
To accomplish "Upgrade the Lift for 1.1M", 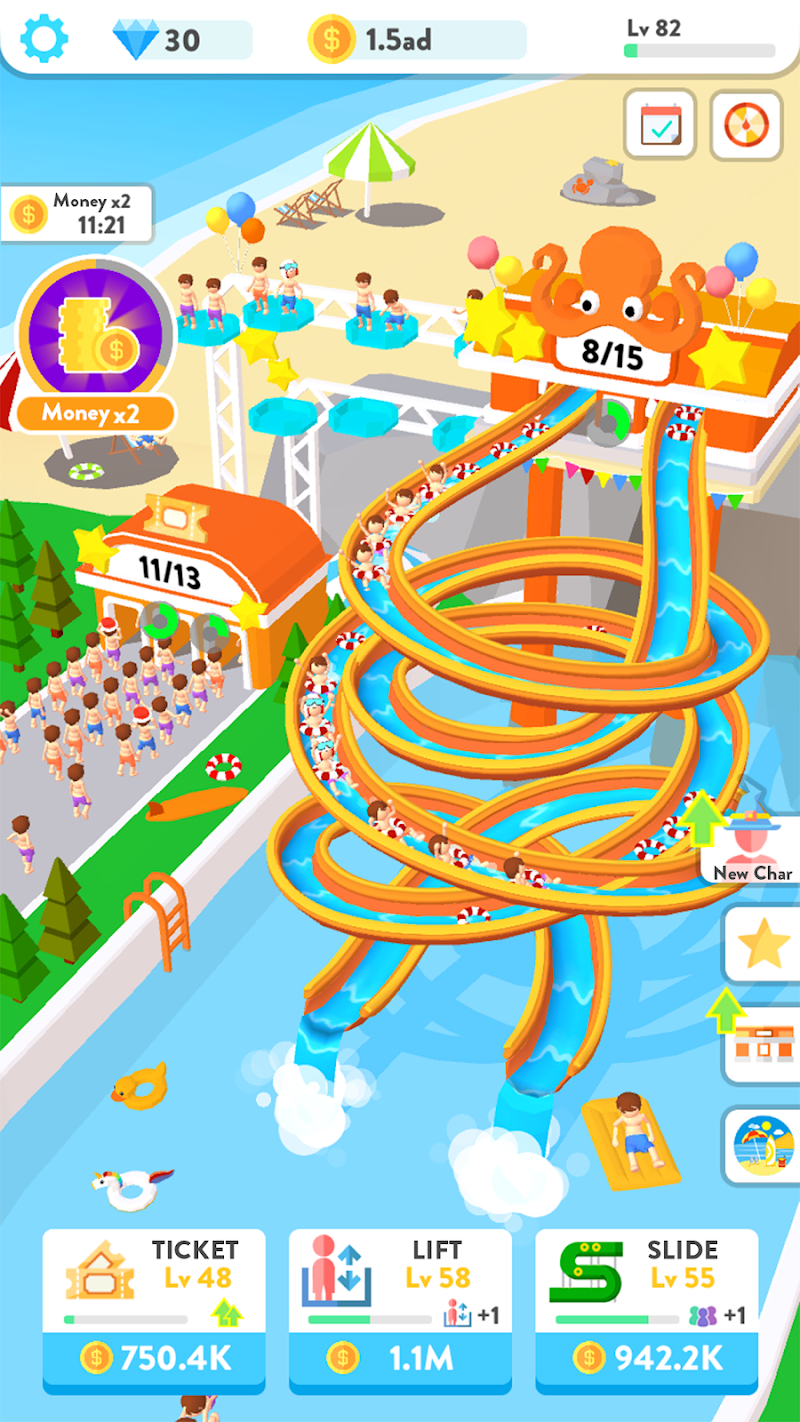I will click(x=400, y=1358).
